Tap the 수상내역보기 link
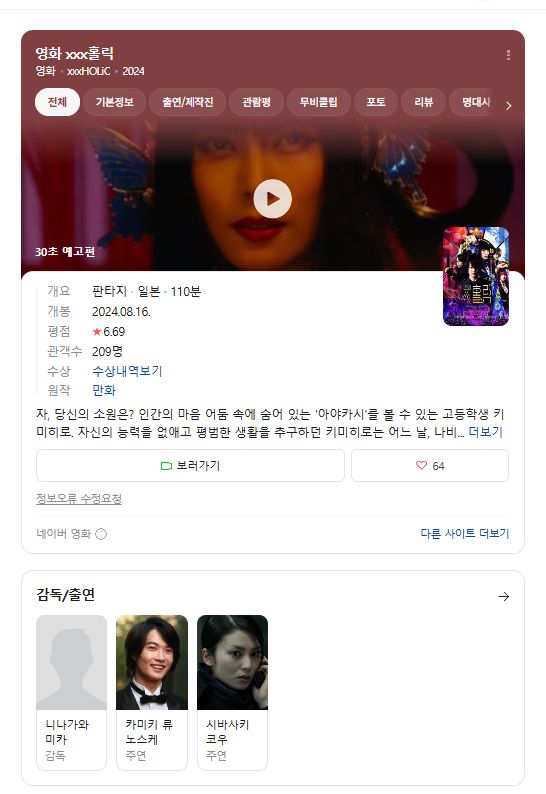 (x=127, y=371)
